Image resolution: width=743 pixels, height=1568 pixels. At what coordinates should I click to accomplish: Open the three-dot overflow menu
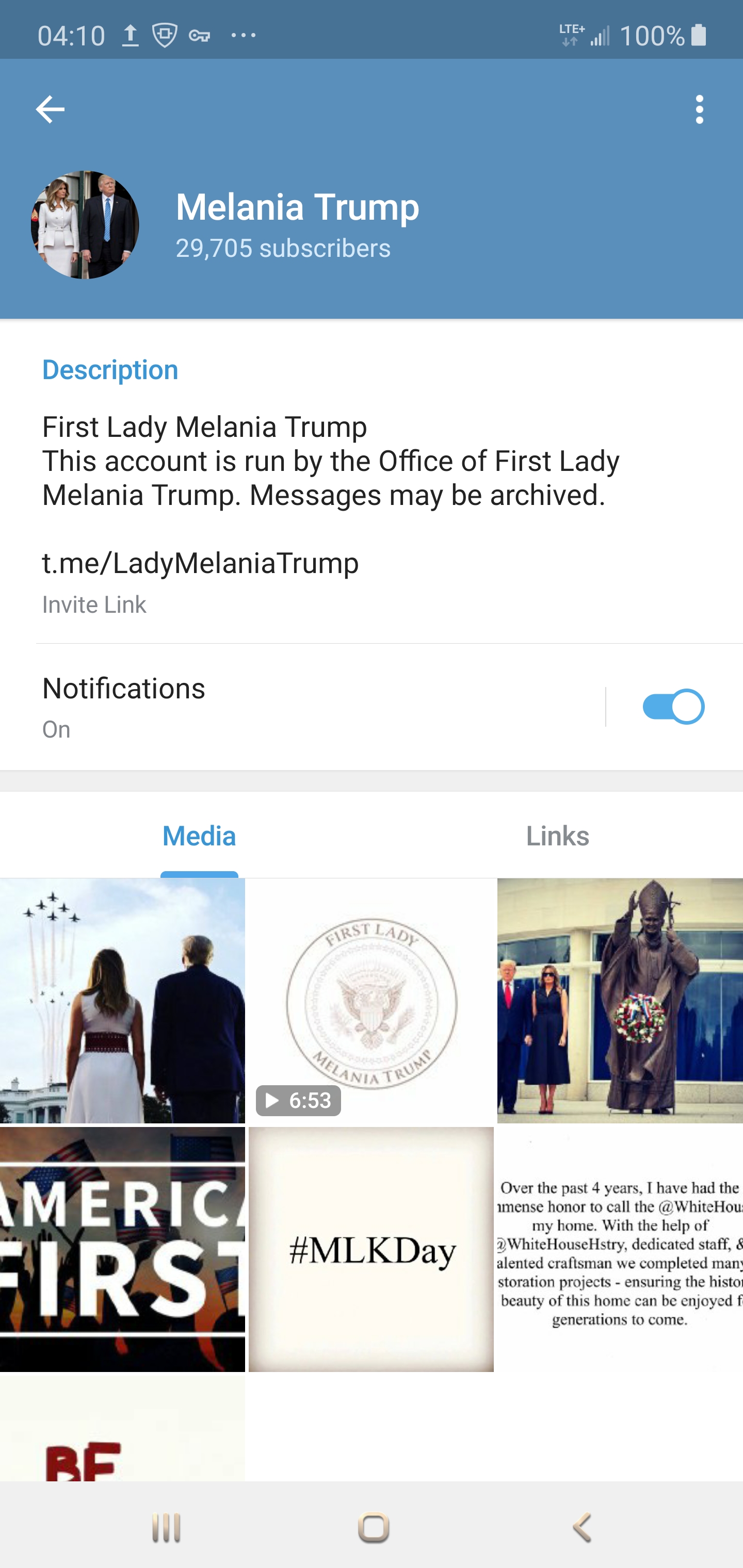(x=699, y=109)
